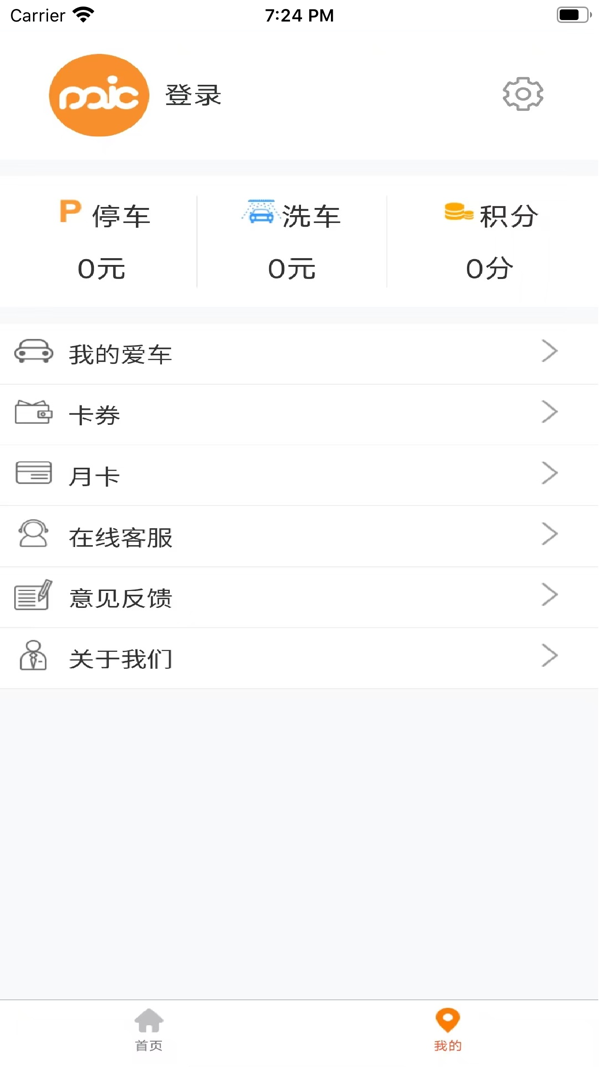Switch to the 首页 home tab
This screenshot has width=600, height=1067.
149,1030
